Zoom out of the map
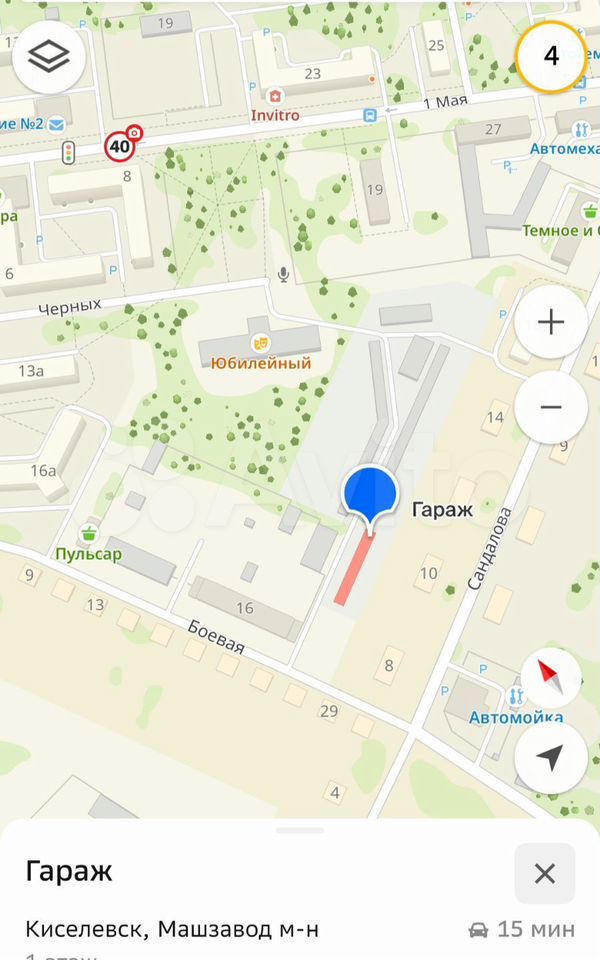This screenshot has width=600, height=960. pos(550,407)
